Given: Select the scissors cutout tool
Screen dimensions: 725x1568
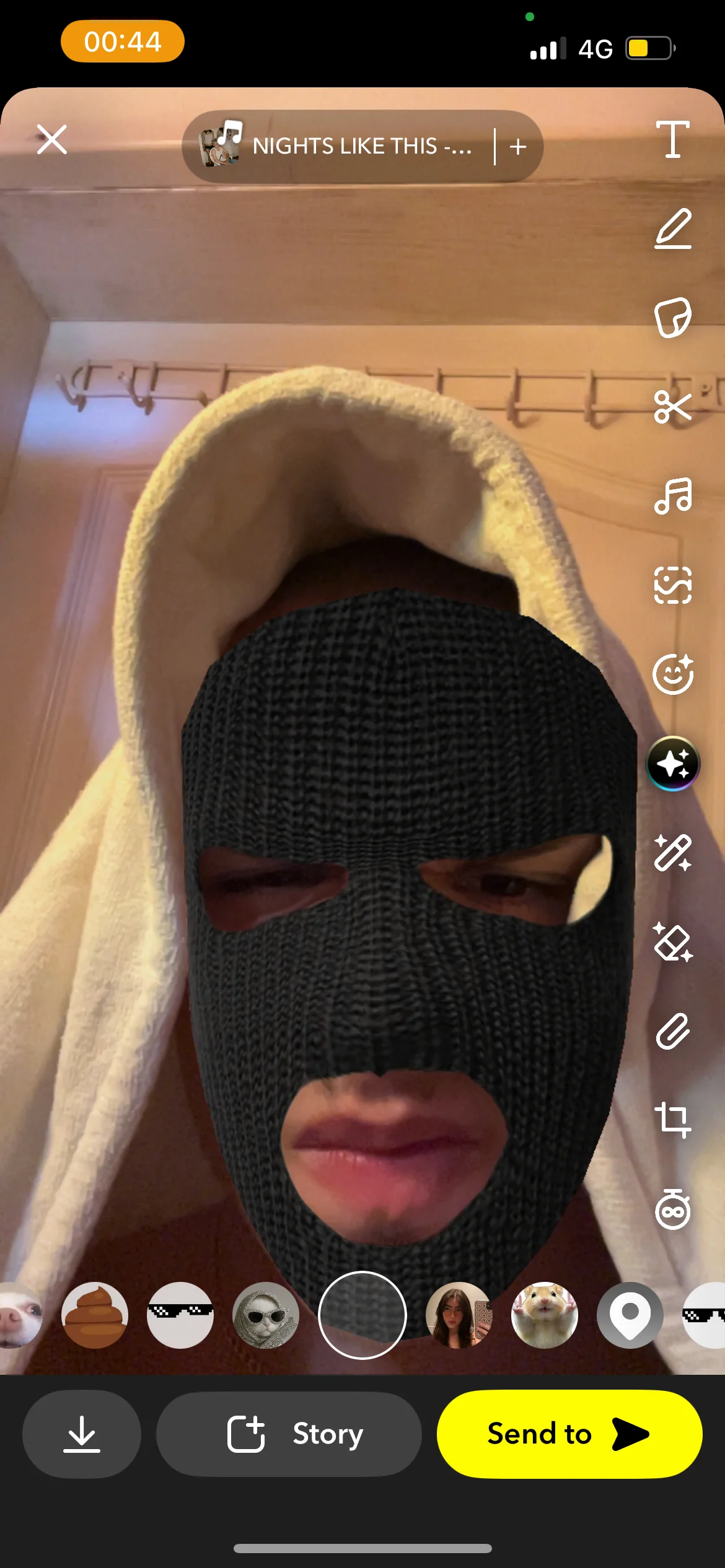Looking at the screenshot, I should pyautogui.click(x=673, y=407).
